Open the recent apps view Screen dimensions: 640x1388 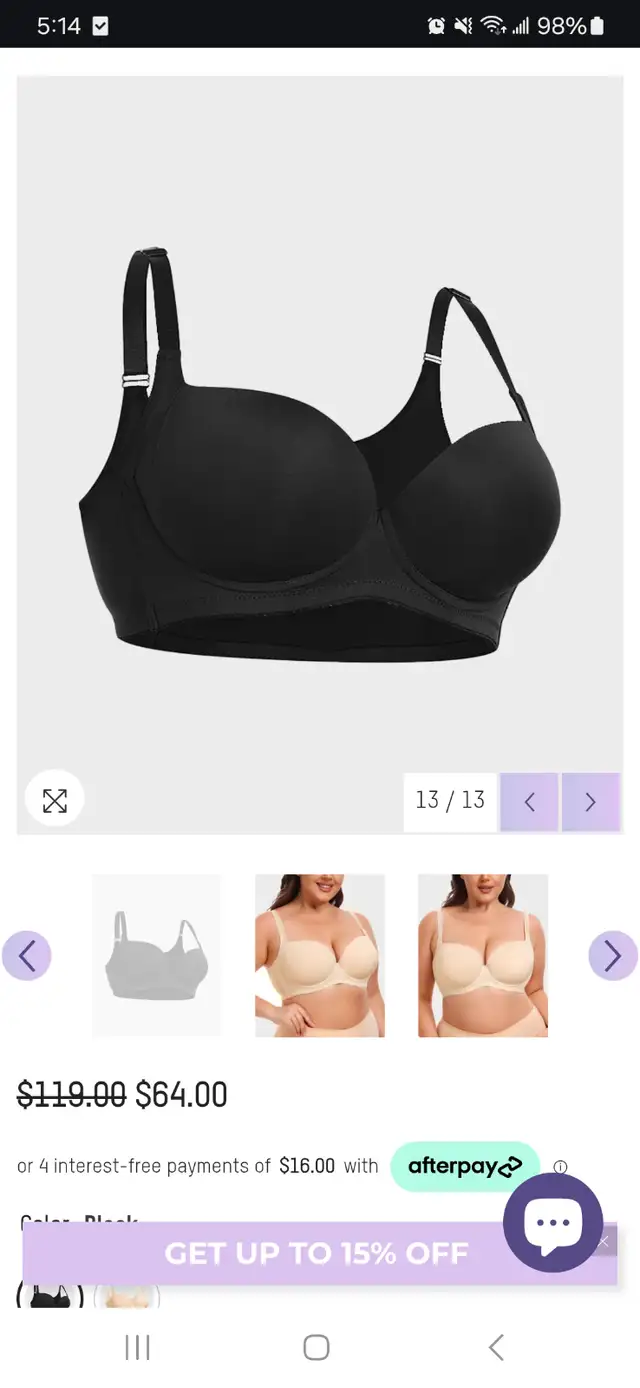(x=137, y=1347)
